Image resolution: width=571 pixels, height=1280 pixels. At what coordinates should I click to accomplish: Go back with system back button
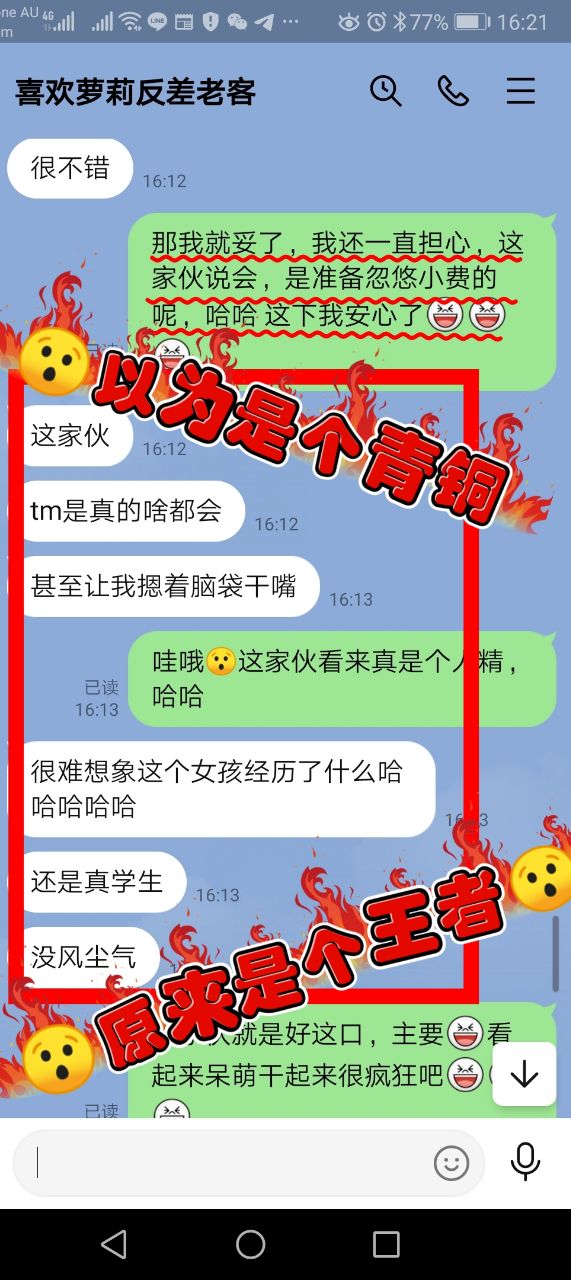point(114,1244)
